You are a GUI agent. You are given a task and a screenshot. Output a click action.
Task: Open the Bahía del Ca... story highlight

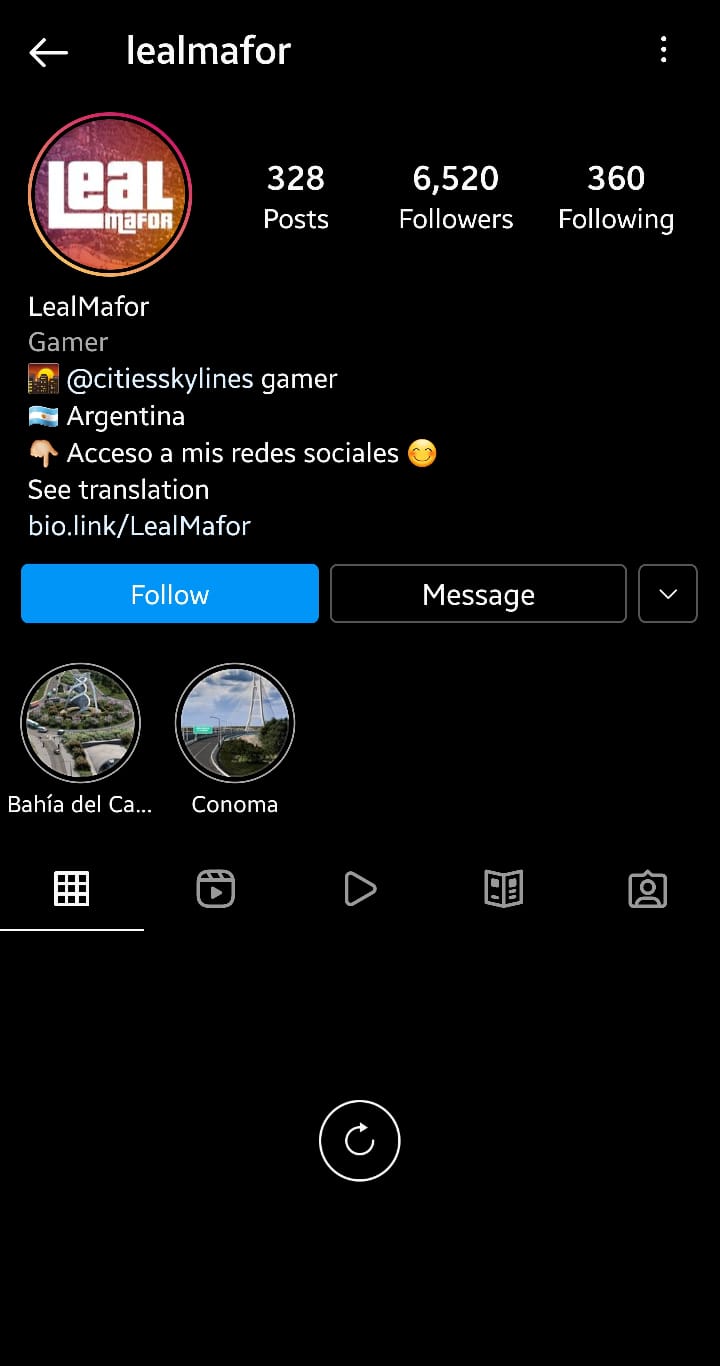pos(80,722)
